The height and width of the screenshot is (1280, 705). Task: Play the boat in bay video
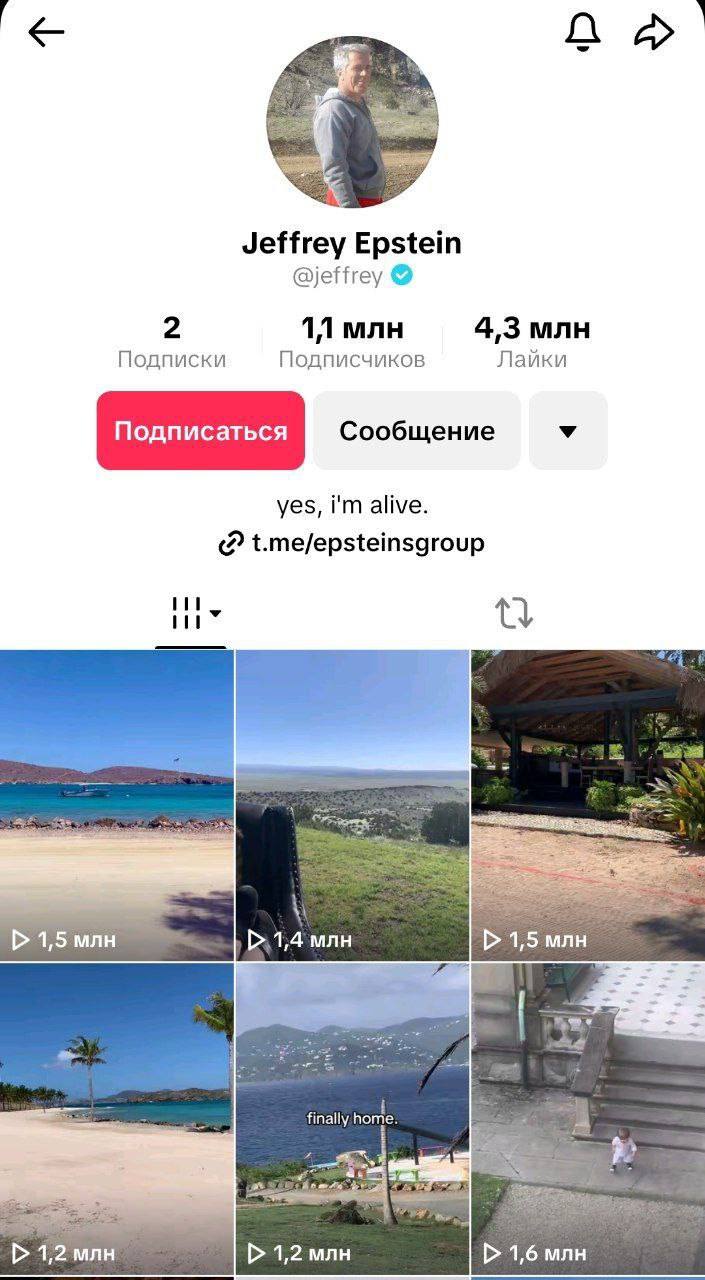coord(116,805)
